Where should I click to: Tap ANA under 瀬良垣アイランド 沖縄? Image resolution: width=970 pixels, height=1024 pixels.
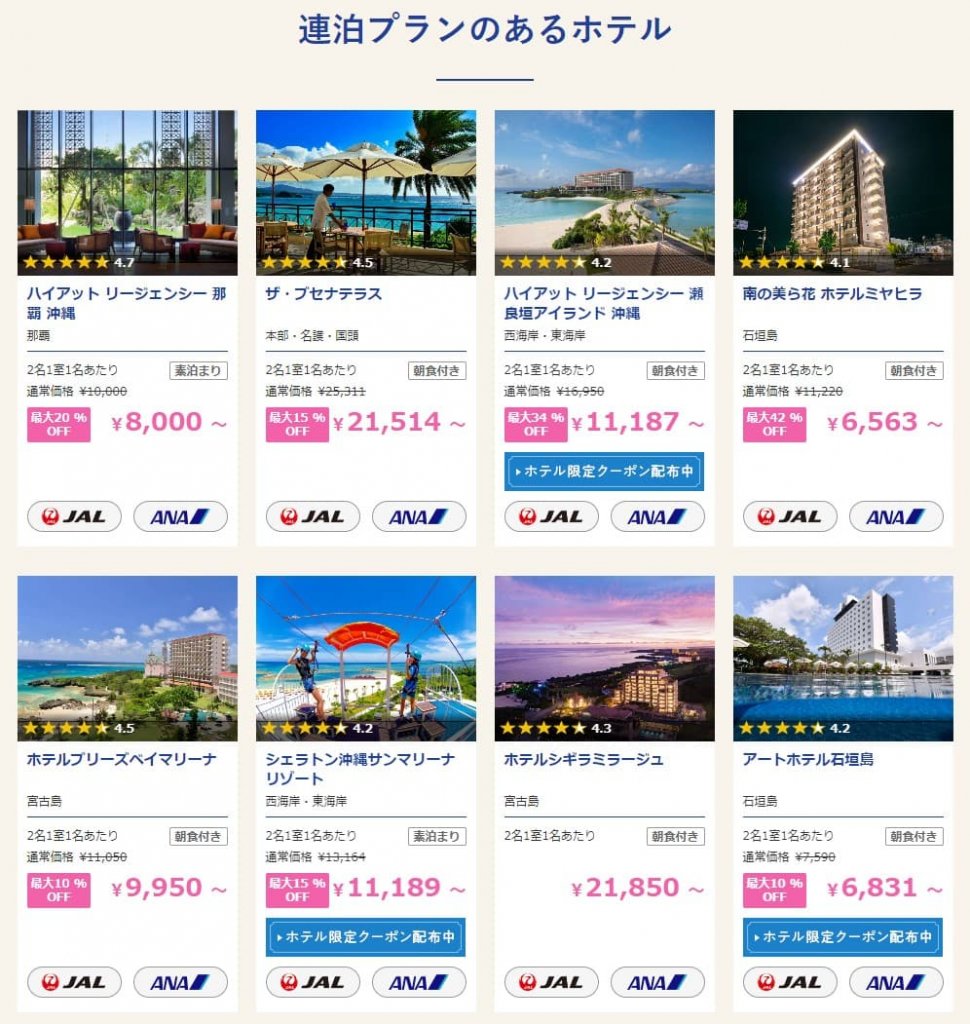click(x=657, y=517)
